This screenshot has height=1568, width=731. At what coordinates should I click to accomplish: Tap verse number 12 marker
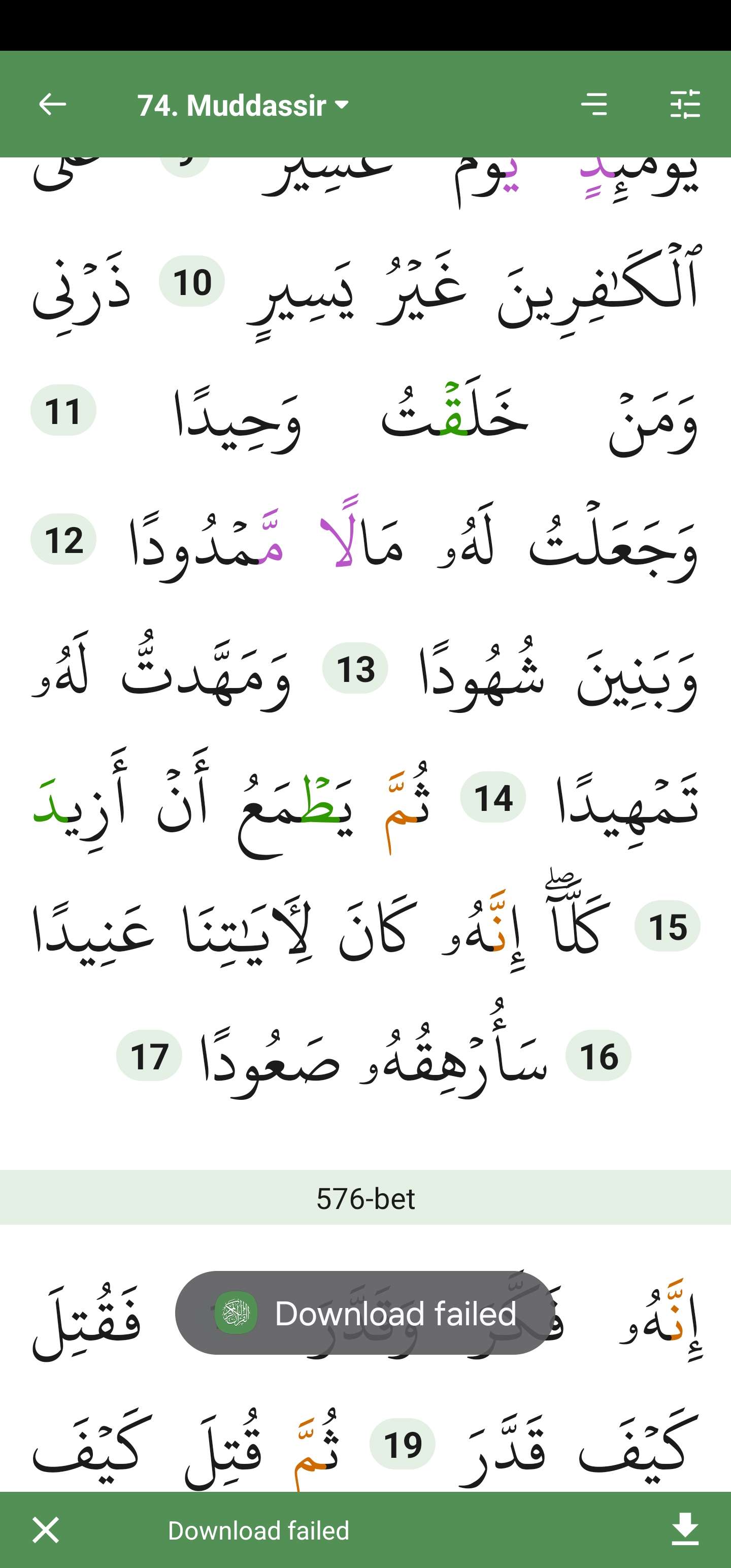[63, 539]
